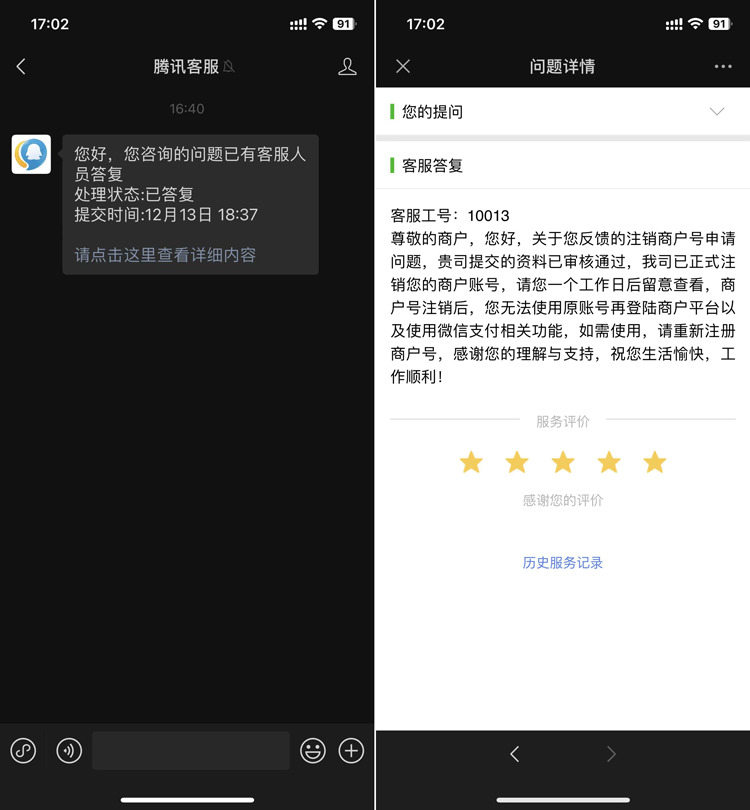The image size is (750, 810).
Task: Rate the service three stars
Action: click(x=563, y=462)
